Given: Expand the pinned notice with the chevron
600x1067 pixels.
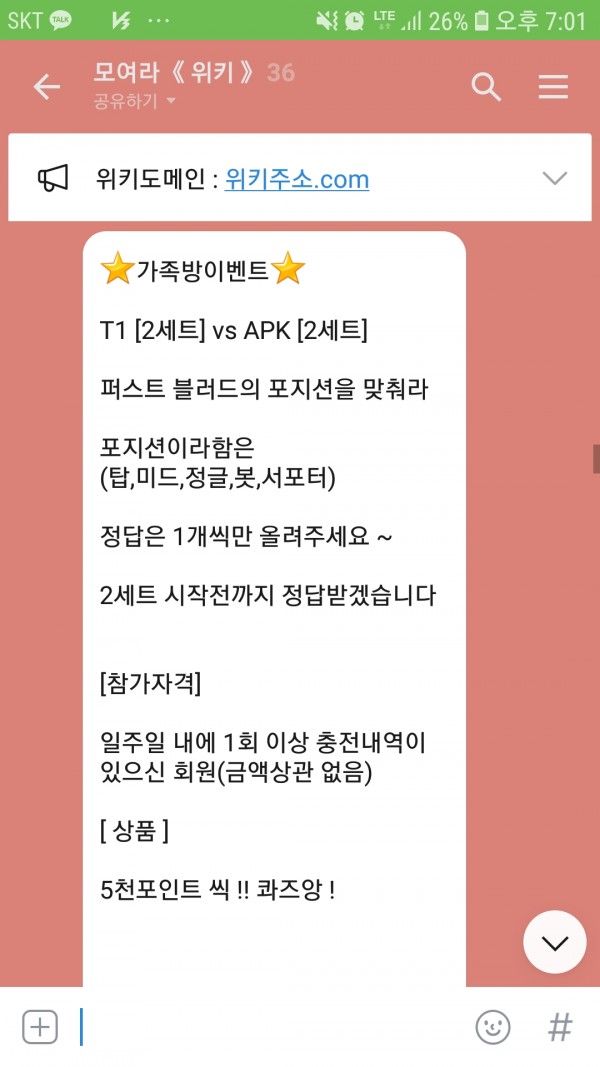Looking at the screenshot, I should (555, 179).
